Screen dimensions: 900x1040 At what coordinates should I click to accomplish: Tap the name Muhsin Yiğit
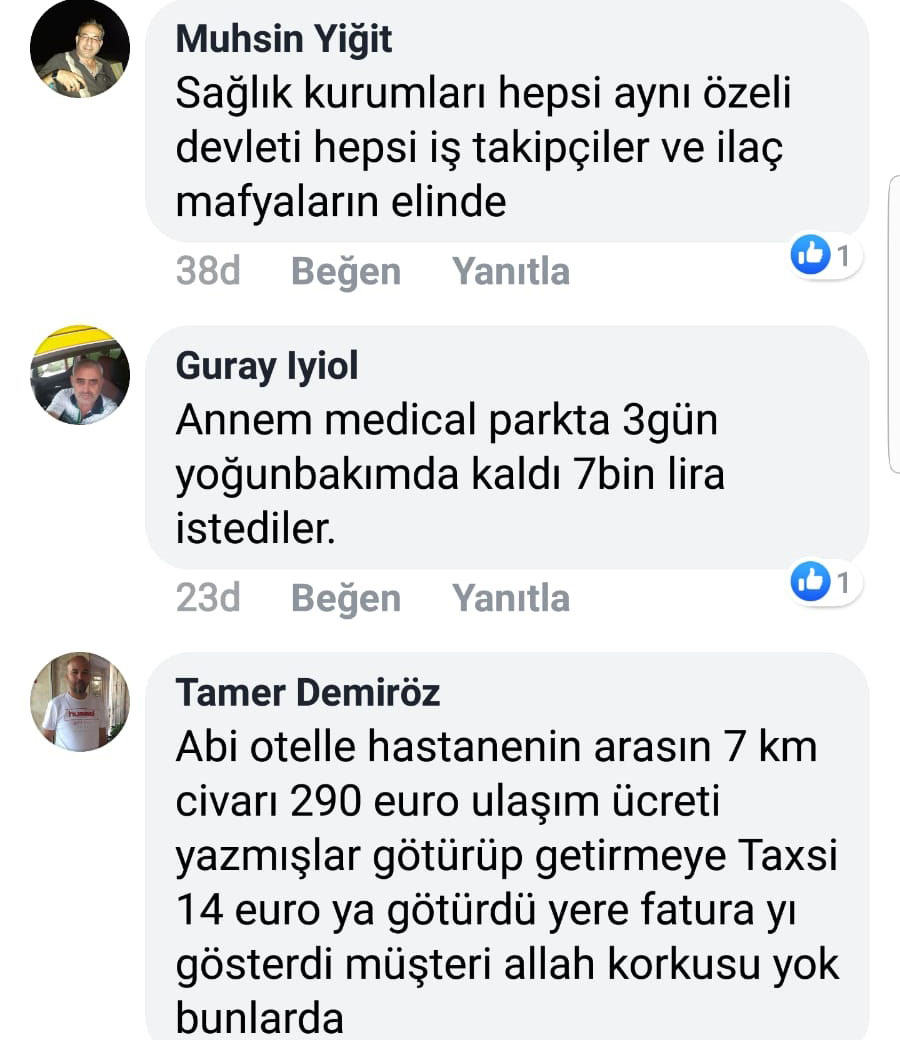point(284,40)
